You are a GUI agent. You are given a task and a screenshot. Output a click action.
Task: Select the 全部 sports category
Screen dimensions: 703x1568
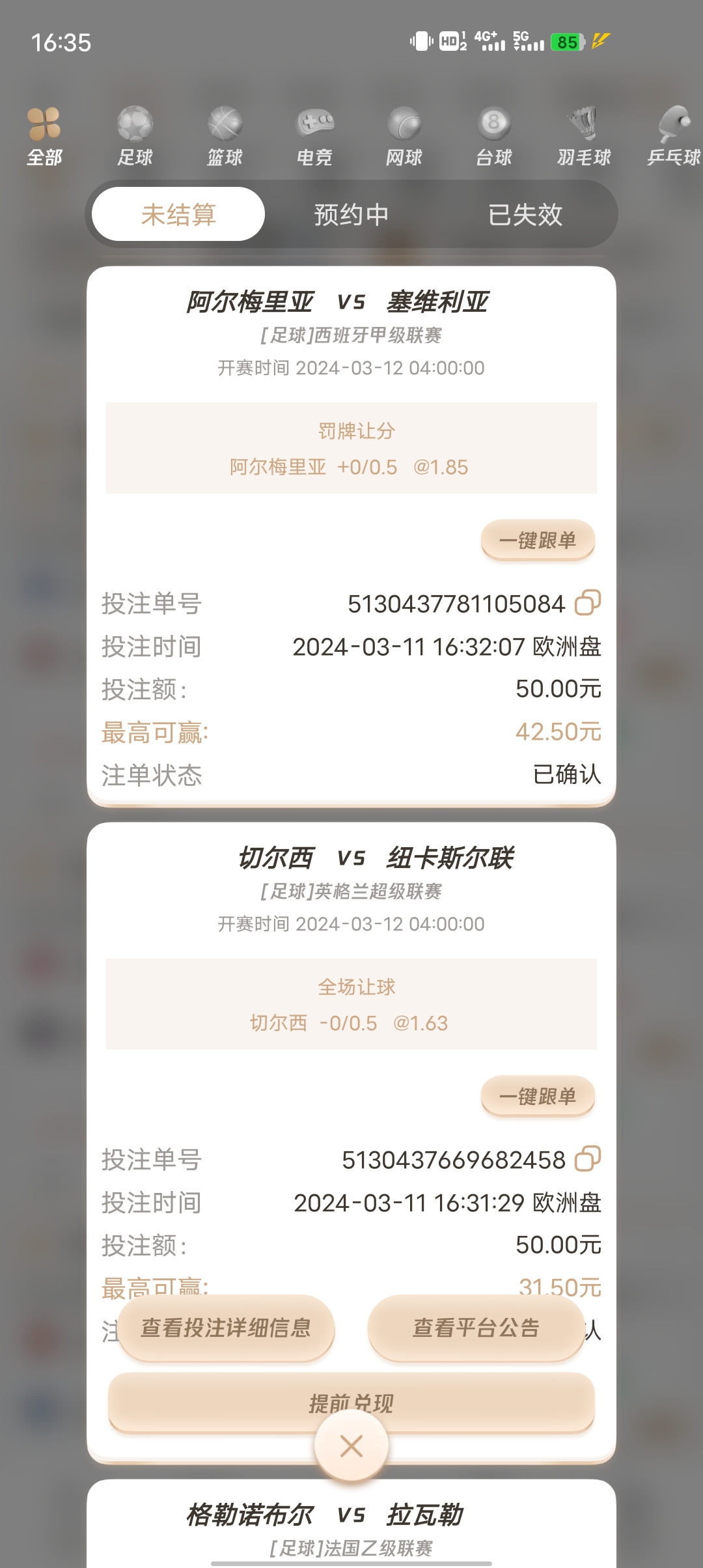point(44,137)
